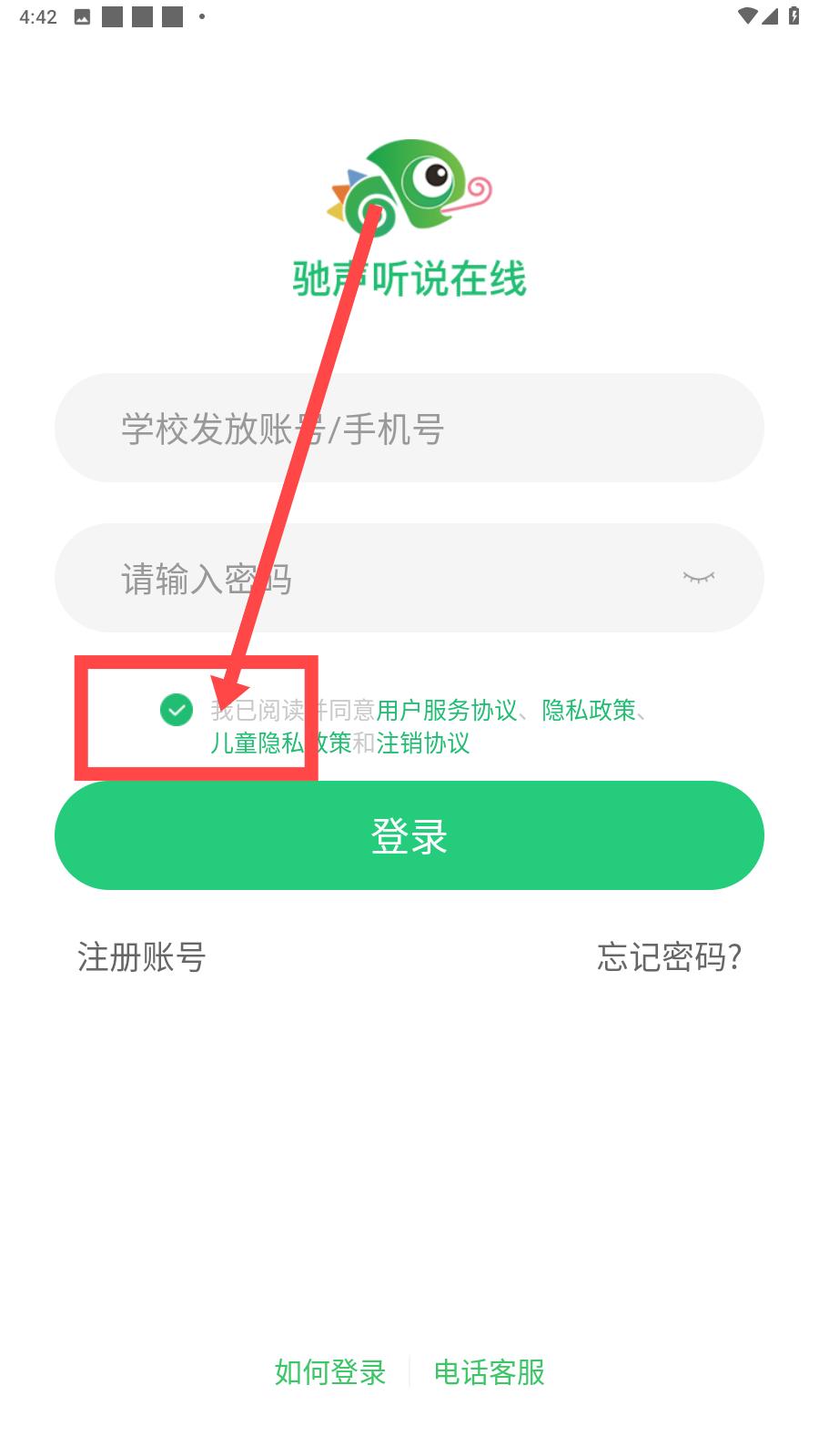Tap the green 登录 button
819x1456 pixels.
pyautogui.click(x=409, y=835)
